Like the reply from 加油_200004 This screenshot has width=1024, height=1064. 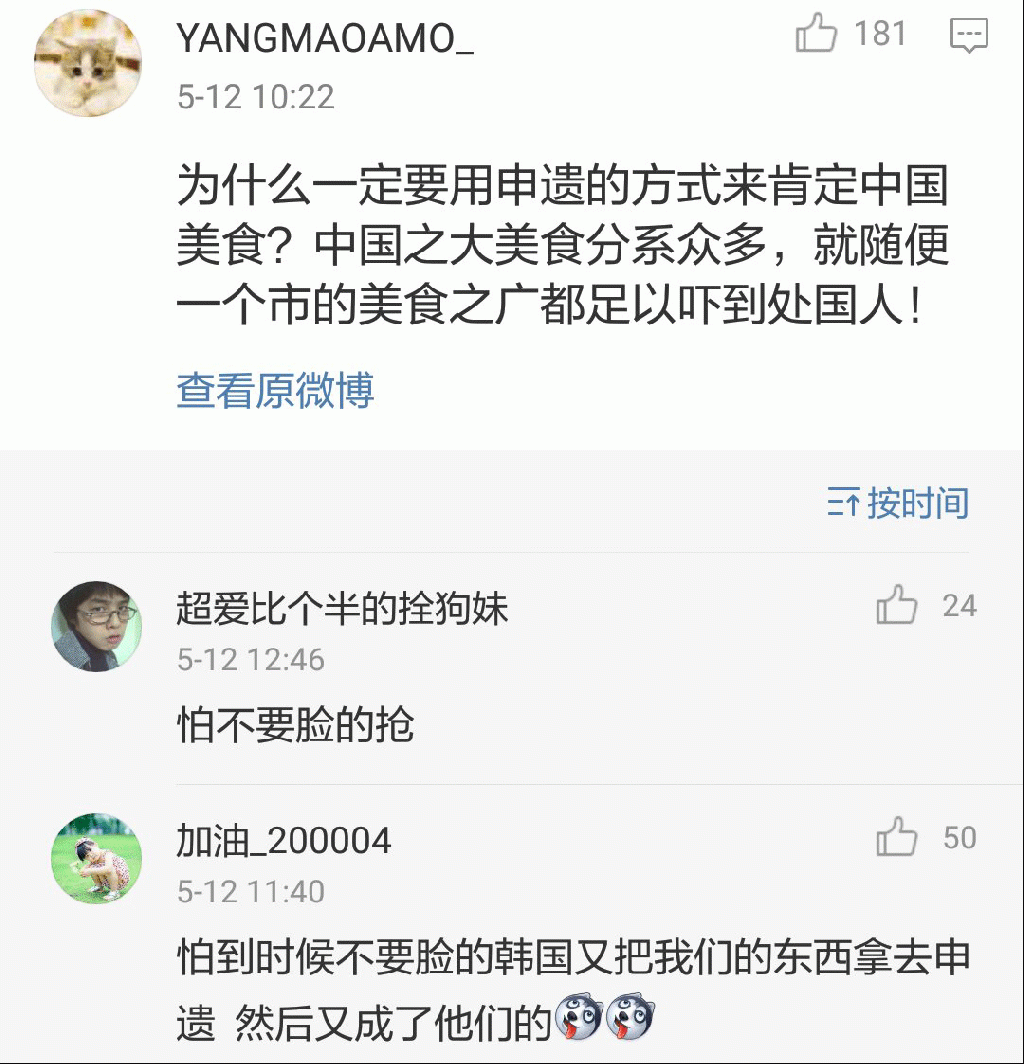897,838
